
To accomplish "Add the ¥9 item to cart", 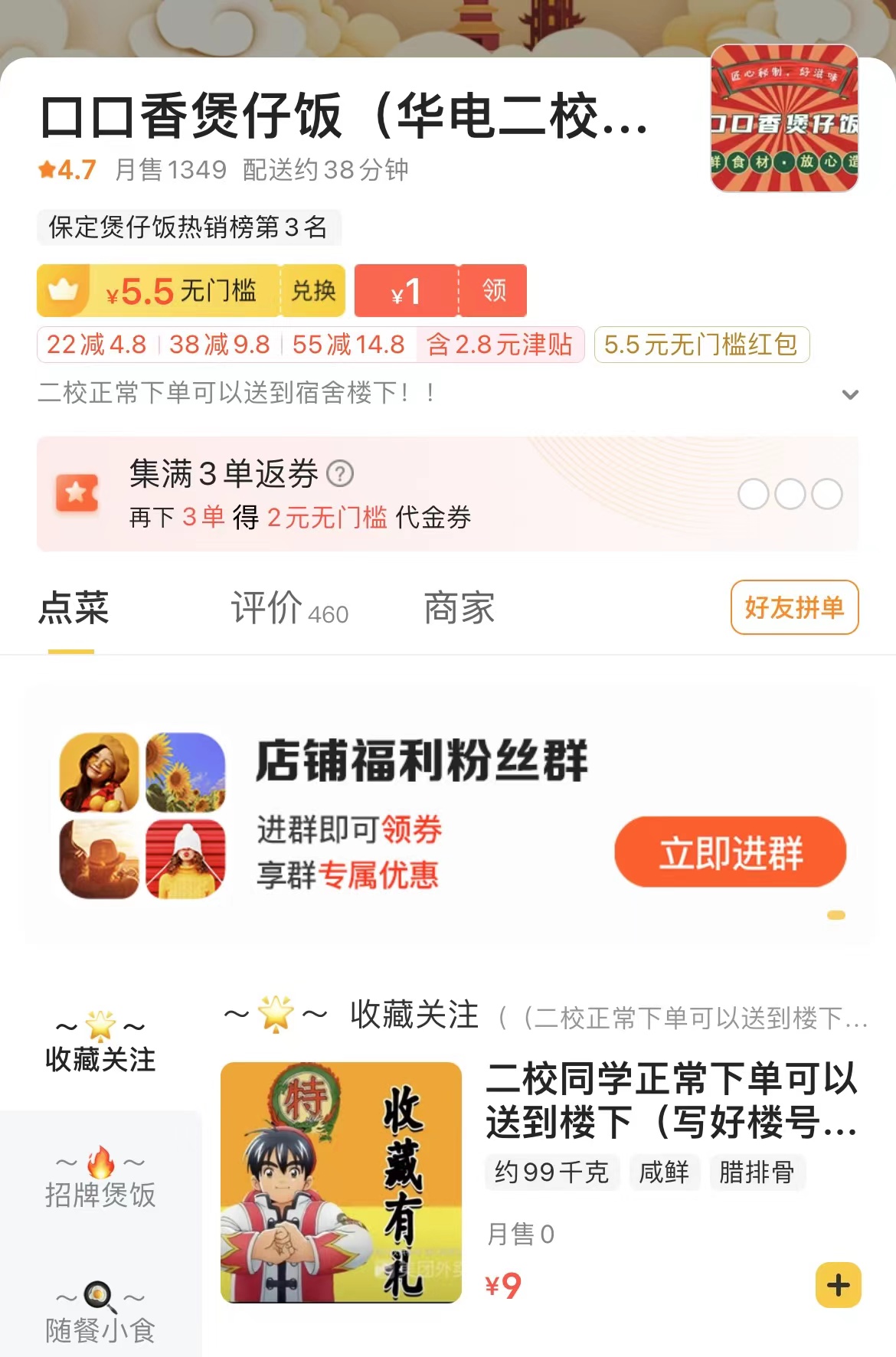I will tap(838, 1285).
